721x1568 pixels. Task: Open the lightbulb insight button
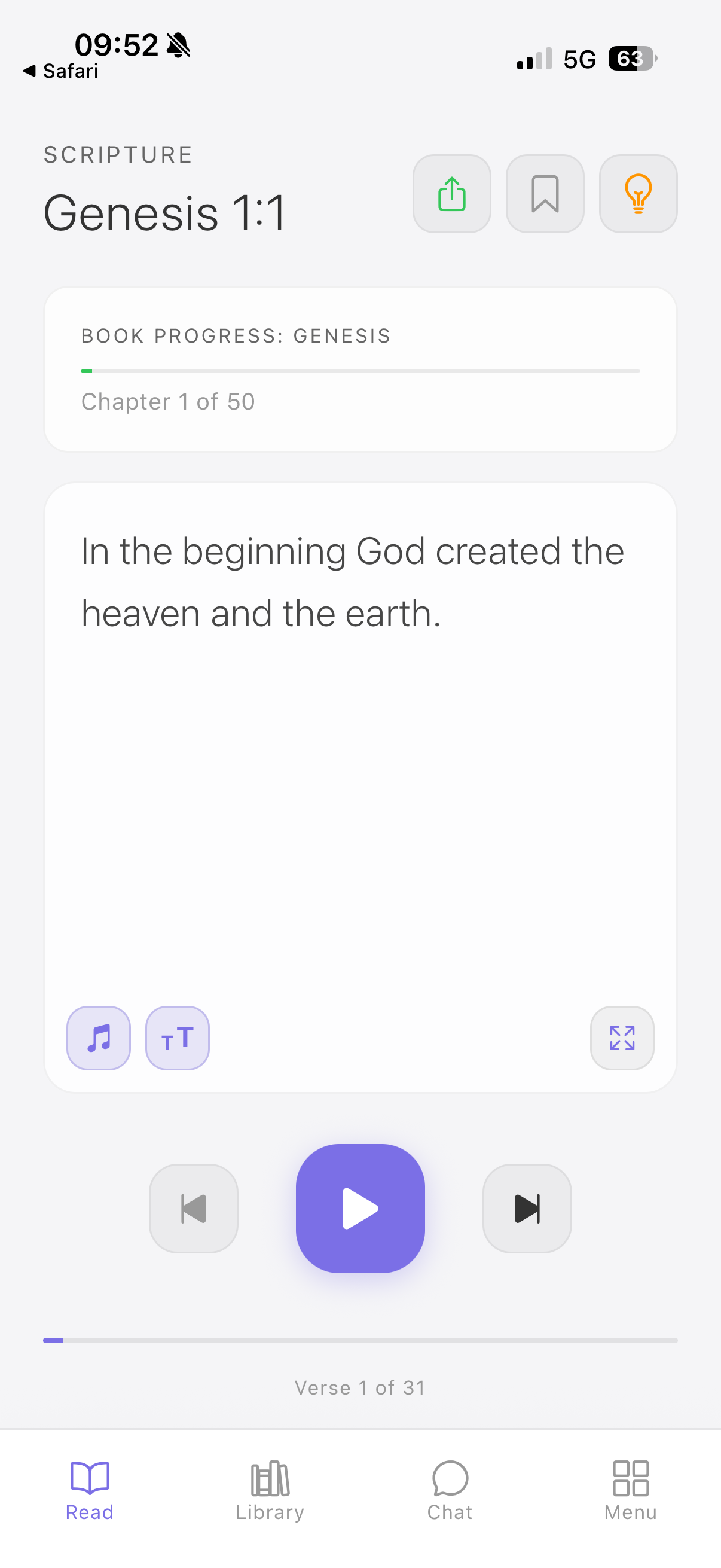point(638,194)
